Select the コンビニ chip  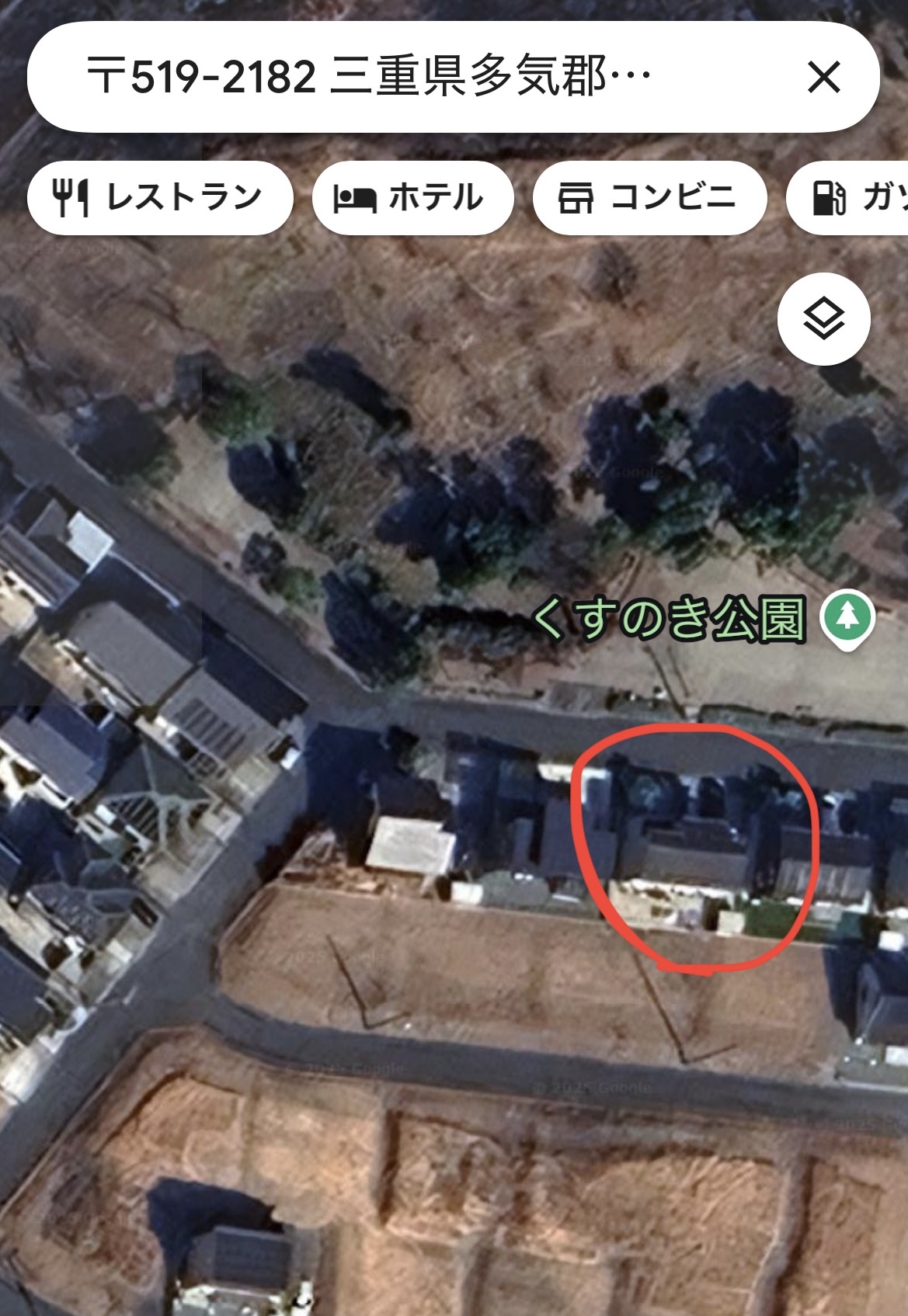[649, 197]
